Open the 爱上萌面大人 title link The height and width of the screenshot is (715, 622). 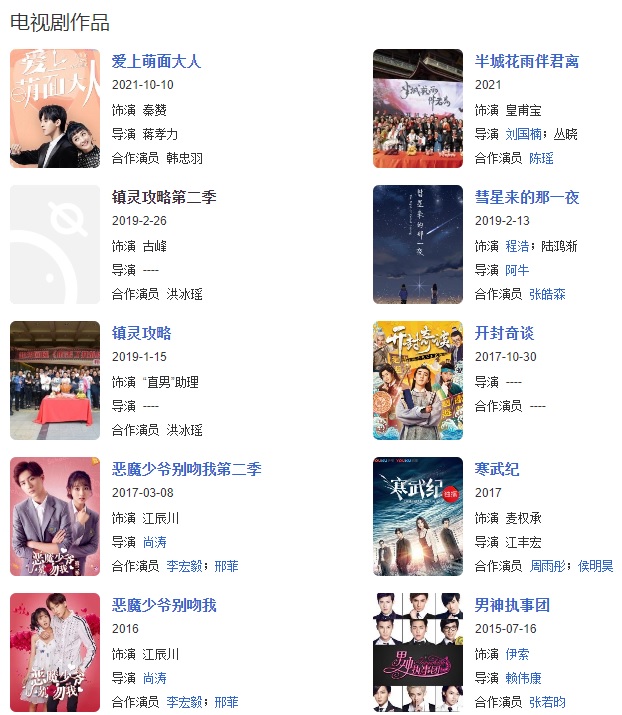[x=156, y=61]
